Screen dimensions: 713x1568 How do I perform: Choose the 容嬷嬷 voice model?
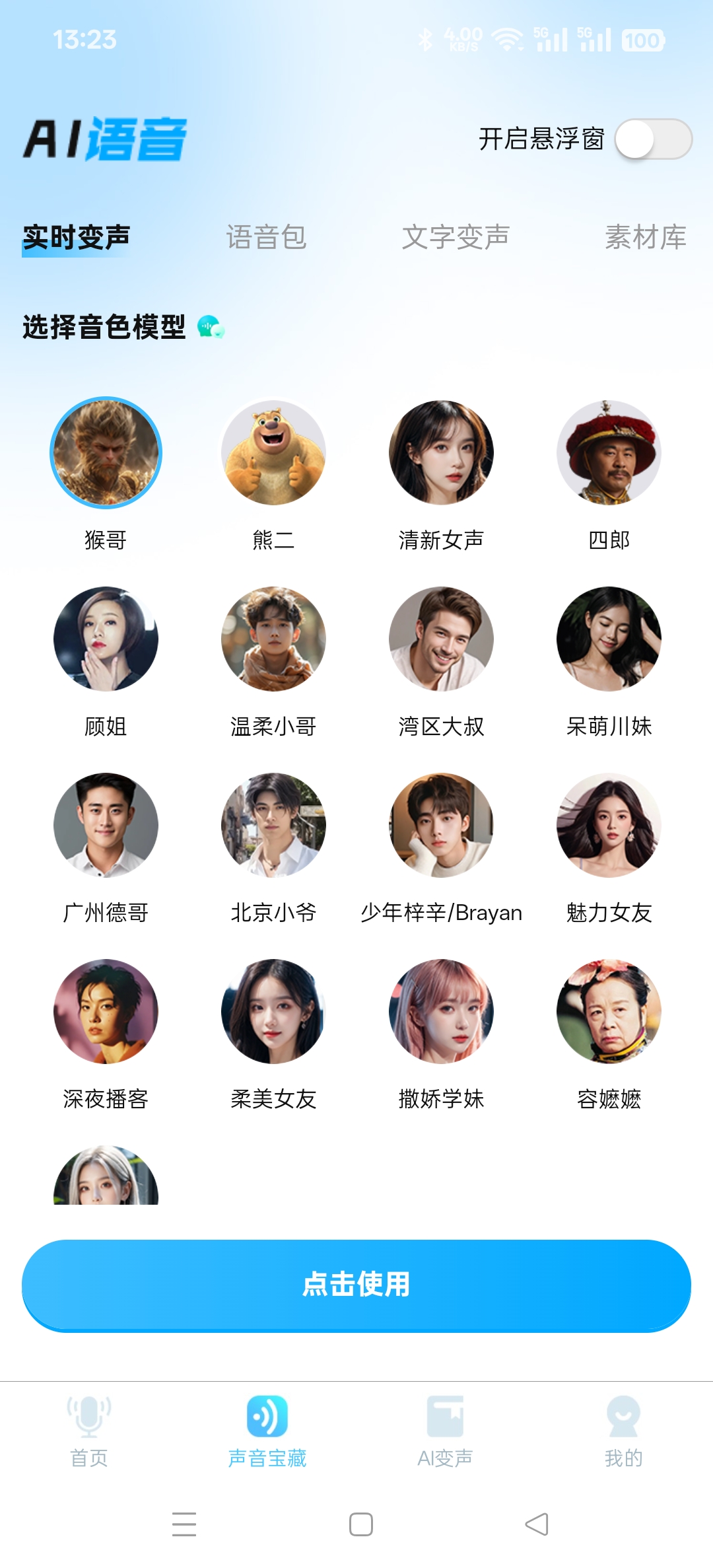tap(609, 1012)
